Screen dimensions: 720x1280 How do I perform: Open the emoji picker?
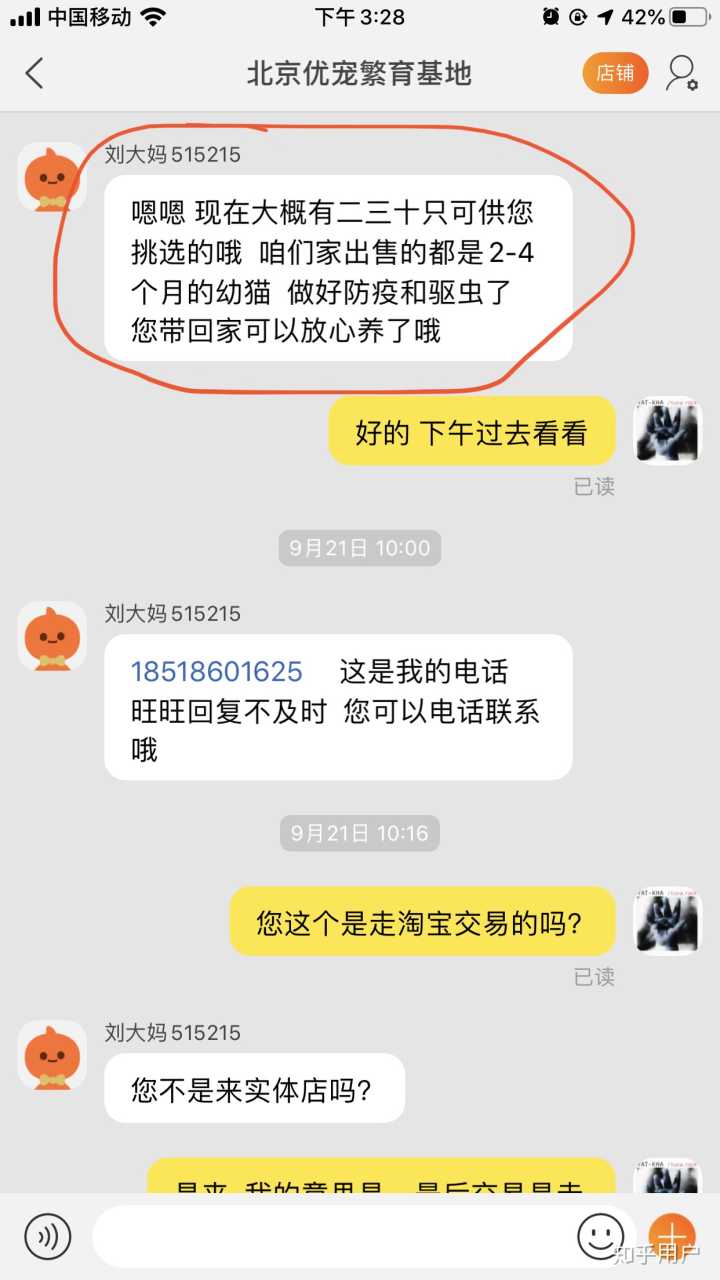pos(600,1236)
